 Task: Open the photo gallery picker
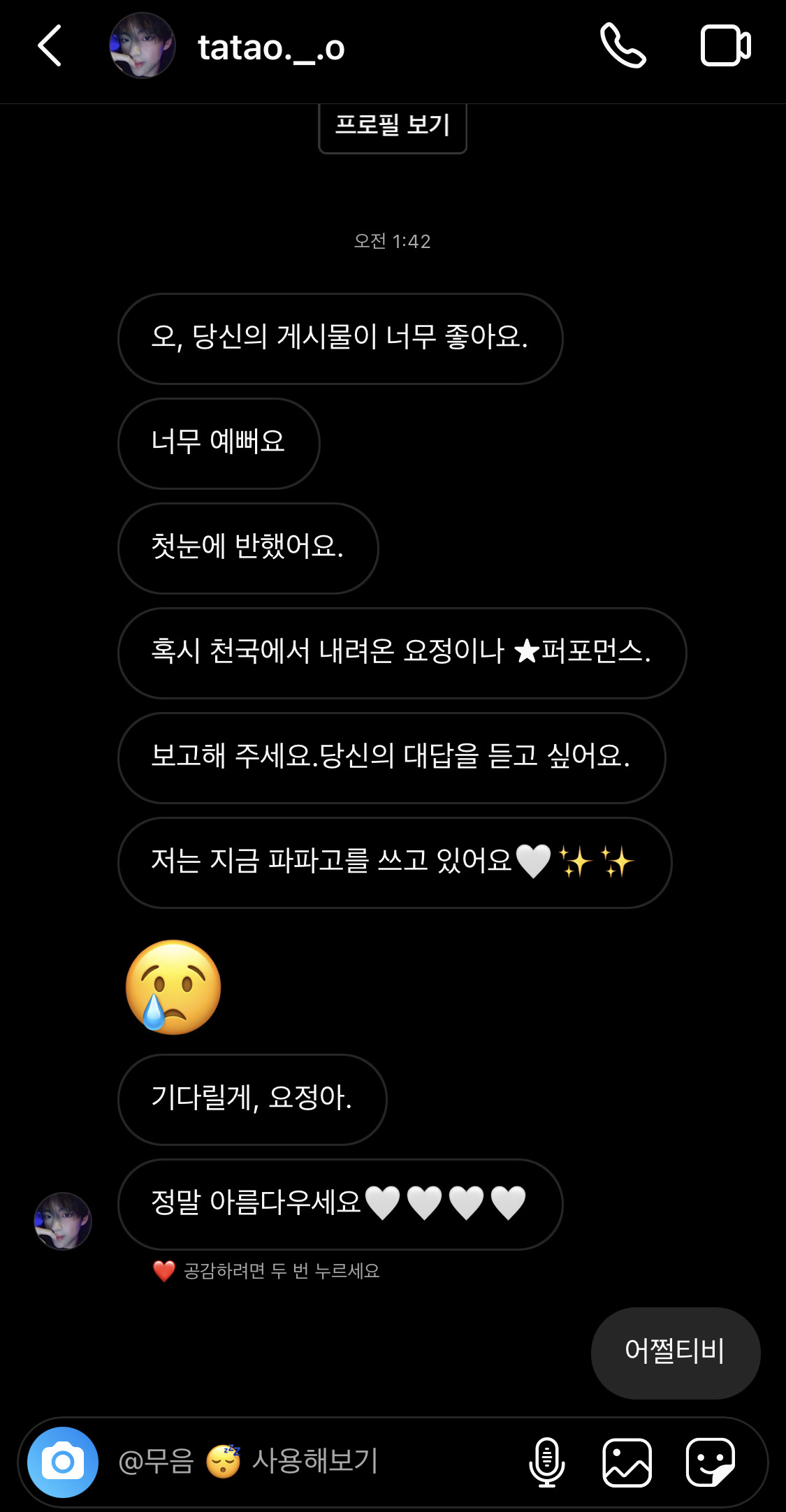(x=627, y=1462)
